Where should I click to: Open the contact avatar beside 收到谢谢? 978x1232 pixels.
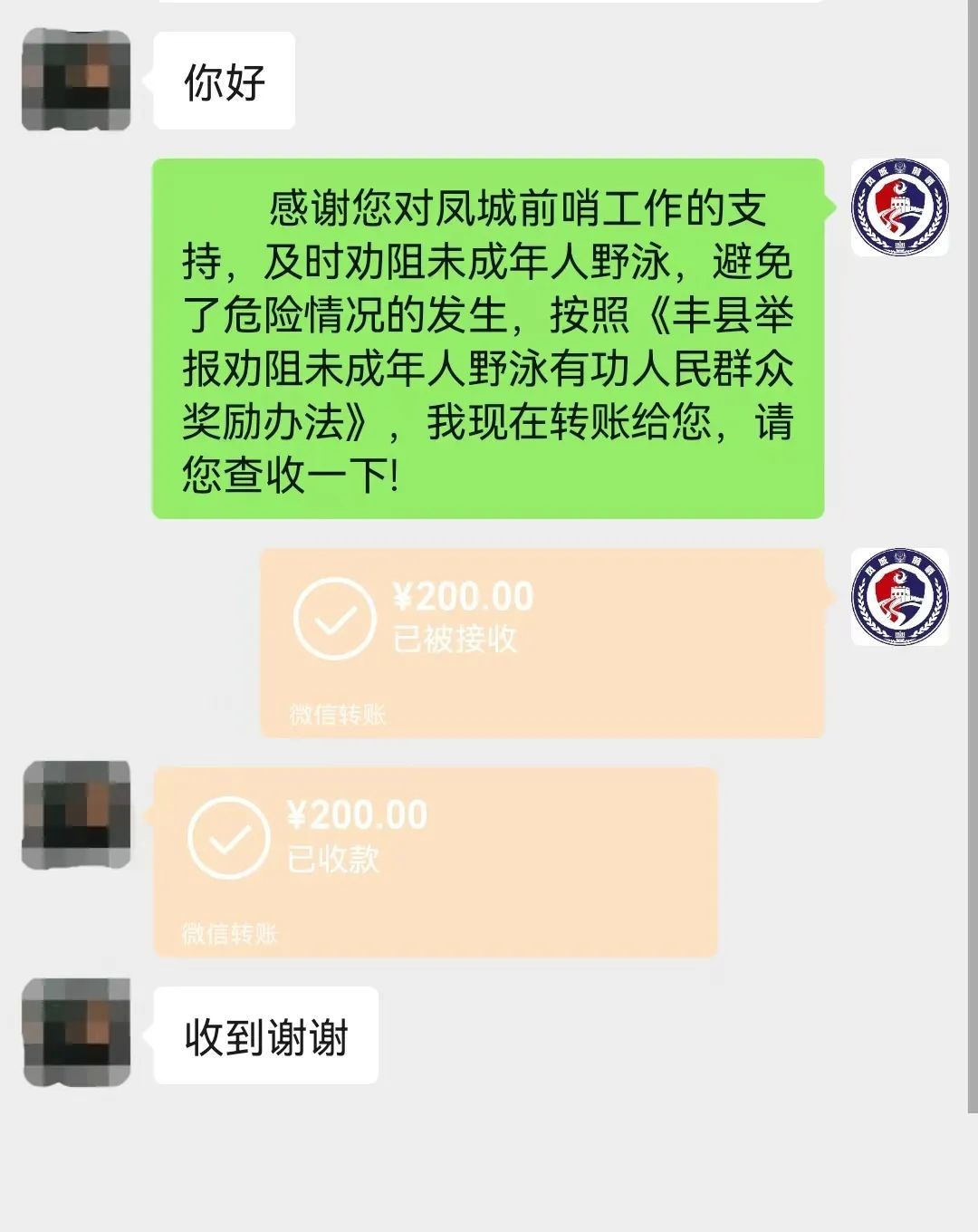[76, 1032]
